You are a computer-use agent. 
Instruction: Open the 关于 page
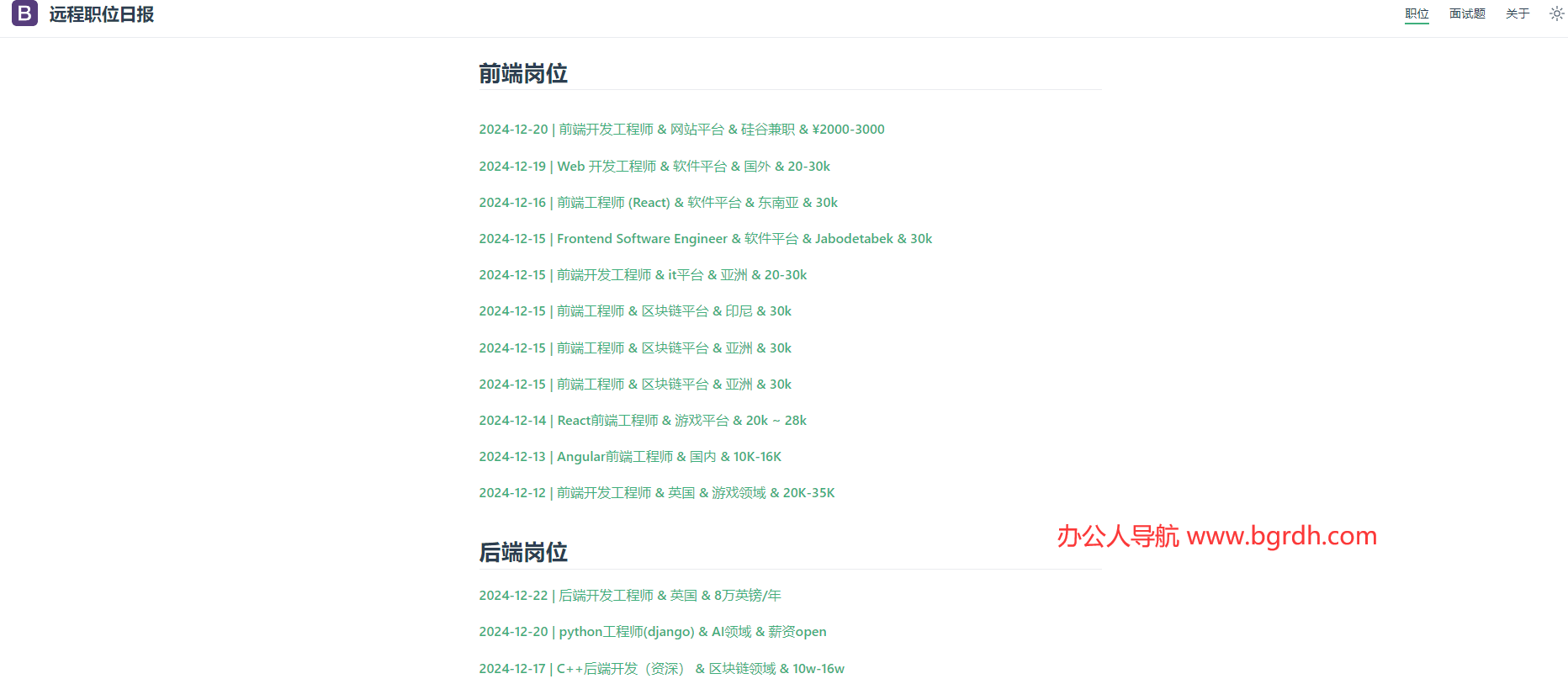click(x=1517, y=13)
